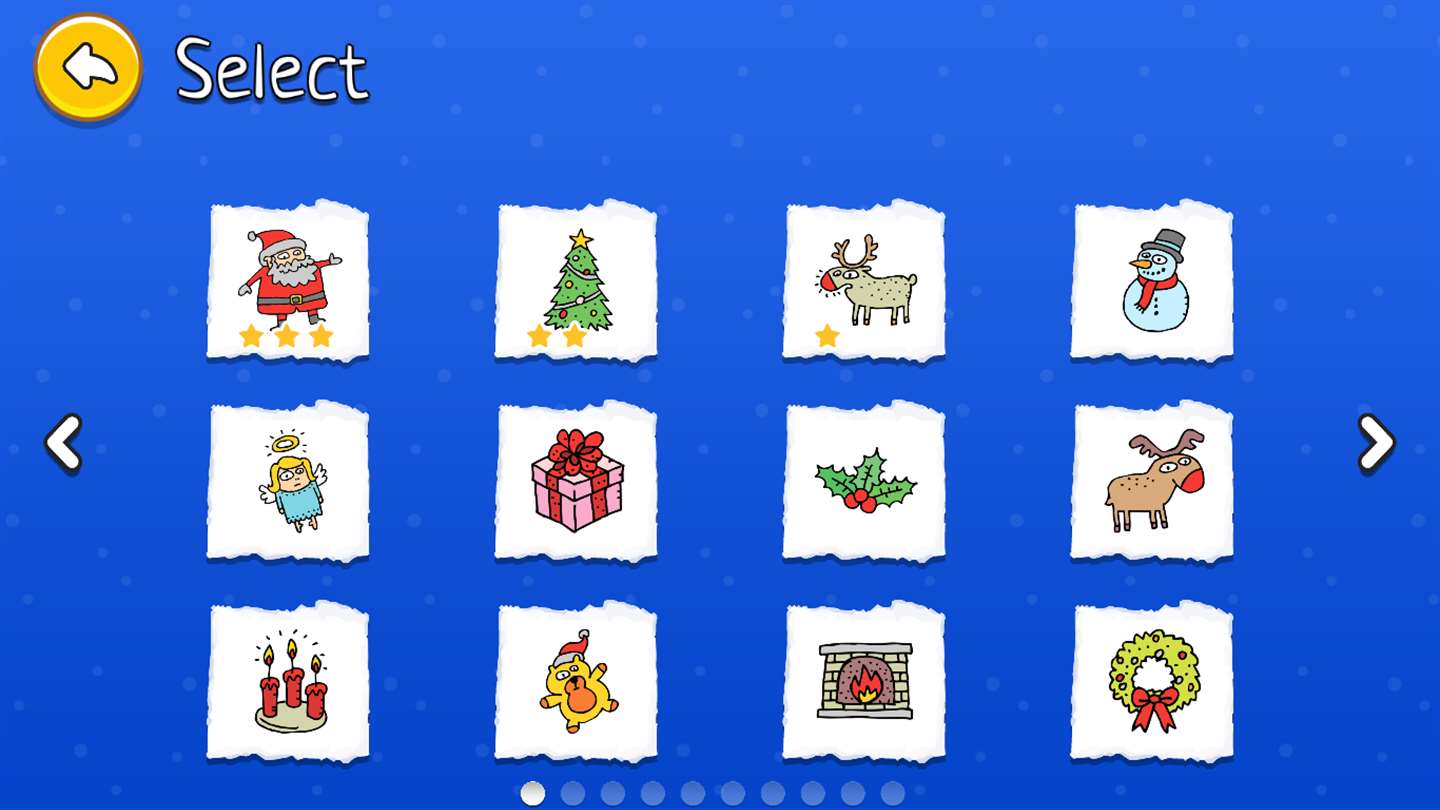The height and width of the screenshot is (810, 1440).
Task: Choose the holly leaves picture
Action: click(x=864, y=481)
